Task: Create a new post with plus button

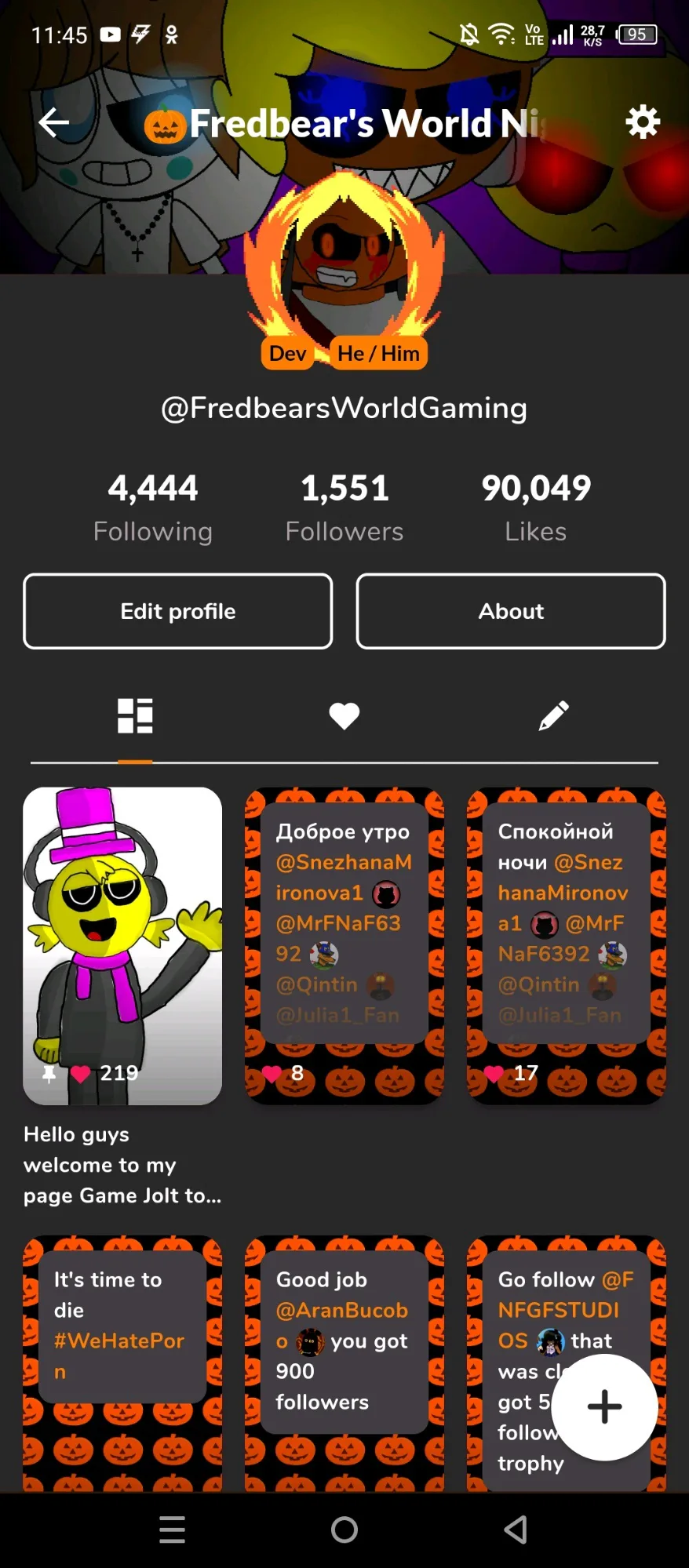Action: pyautogui.click(x=604, y=1406)
